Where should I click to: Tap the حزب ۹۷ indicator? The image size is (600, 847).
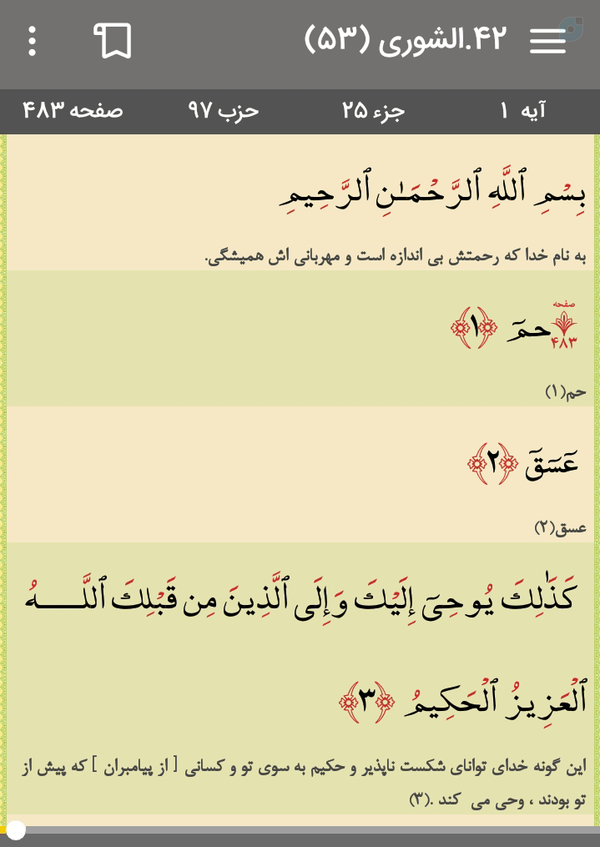[x=224, y=111]
